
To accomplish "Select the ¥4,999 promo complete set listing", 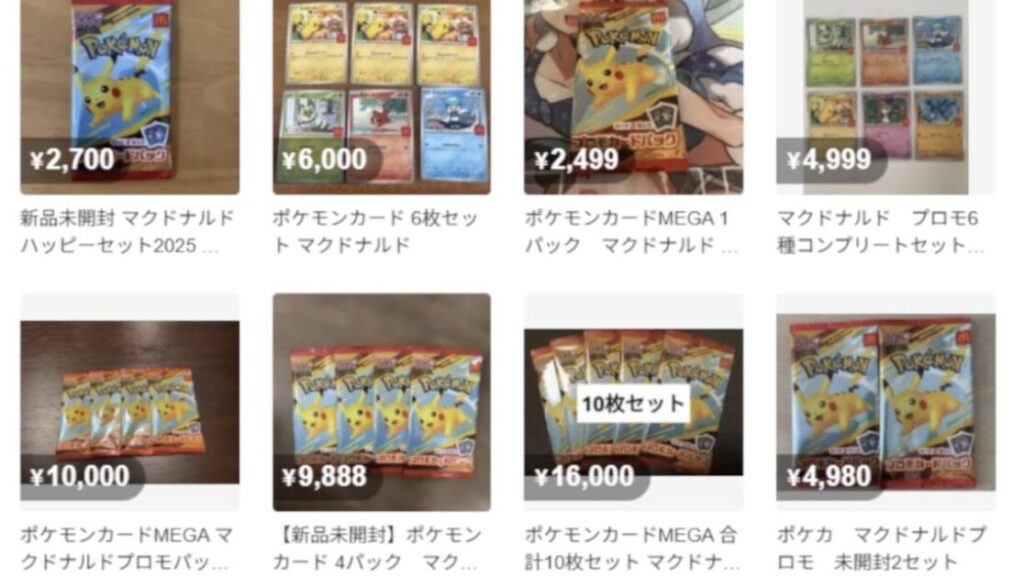I will tap(885, 96).
